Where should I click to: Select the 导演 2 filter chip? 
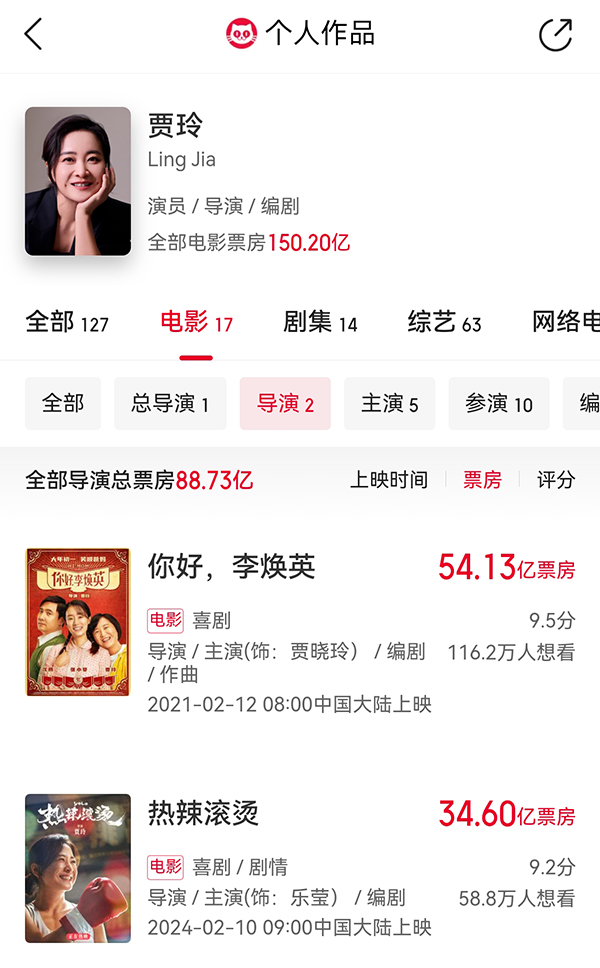coord(285,404)
